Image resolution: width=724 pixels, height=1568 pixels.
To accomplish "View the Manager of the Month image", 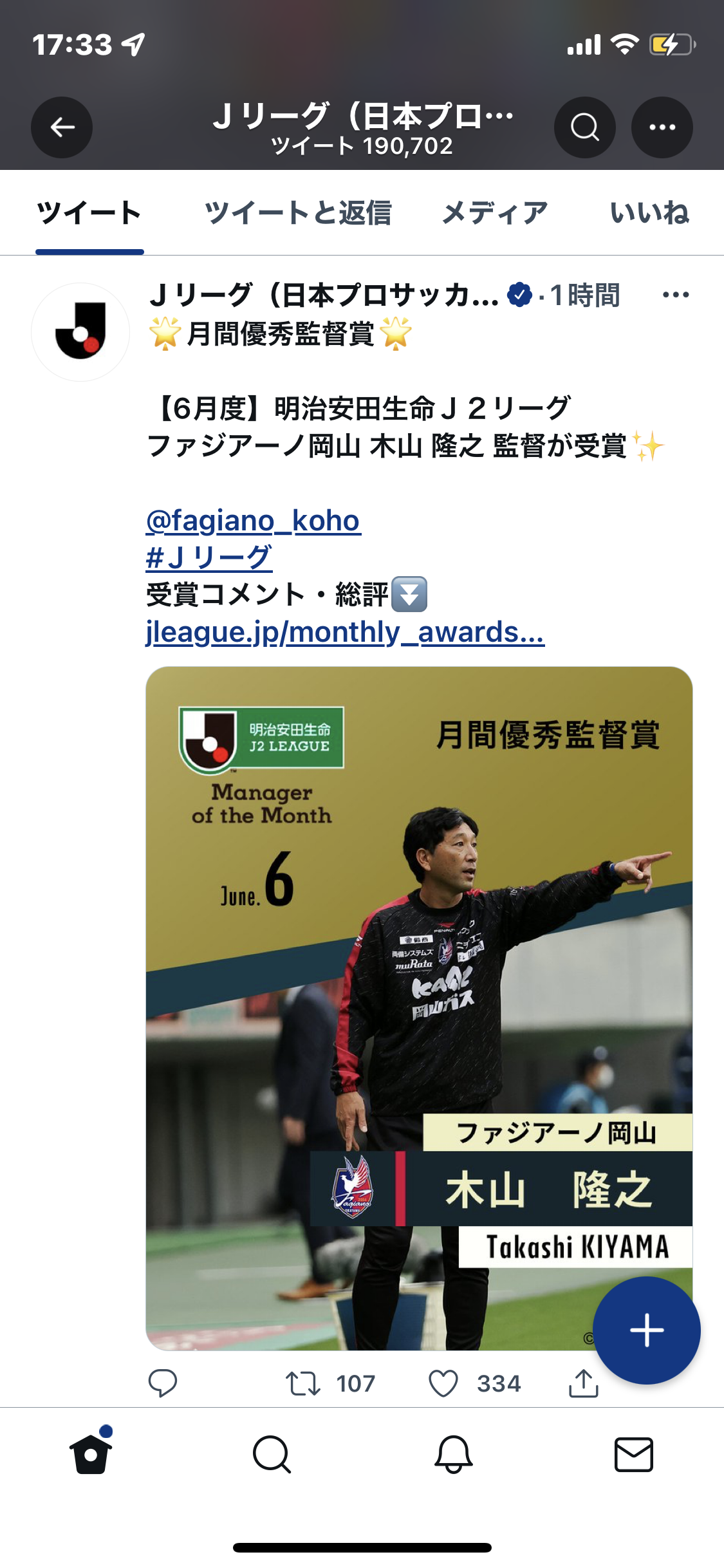I will pyautogui.click(x=418, y=1004).
